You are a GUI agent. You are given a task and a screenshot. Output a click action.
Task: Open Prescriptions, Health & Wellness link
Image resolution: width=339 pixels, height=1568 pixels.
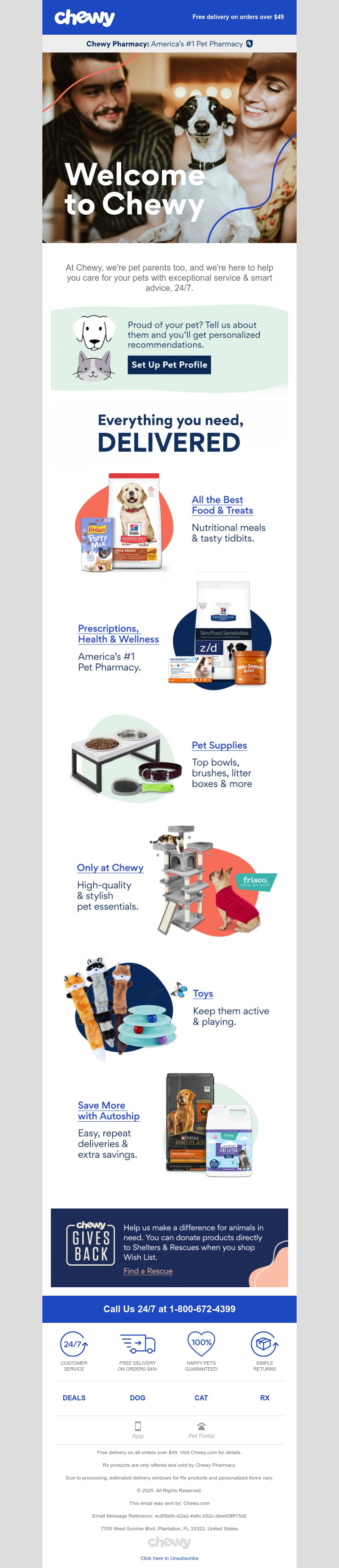118,633
